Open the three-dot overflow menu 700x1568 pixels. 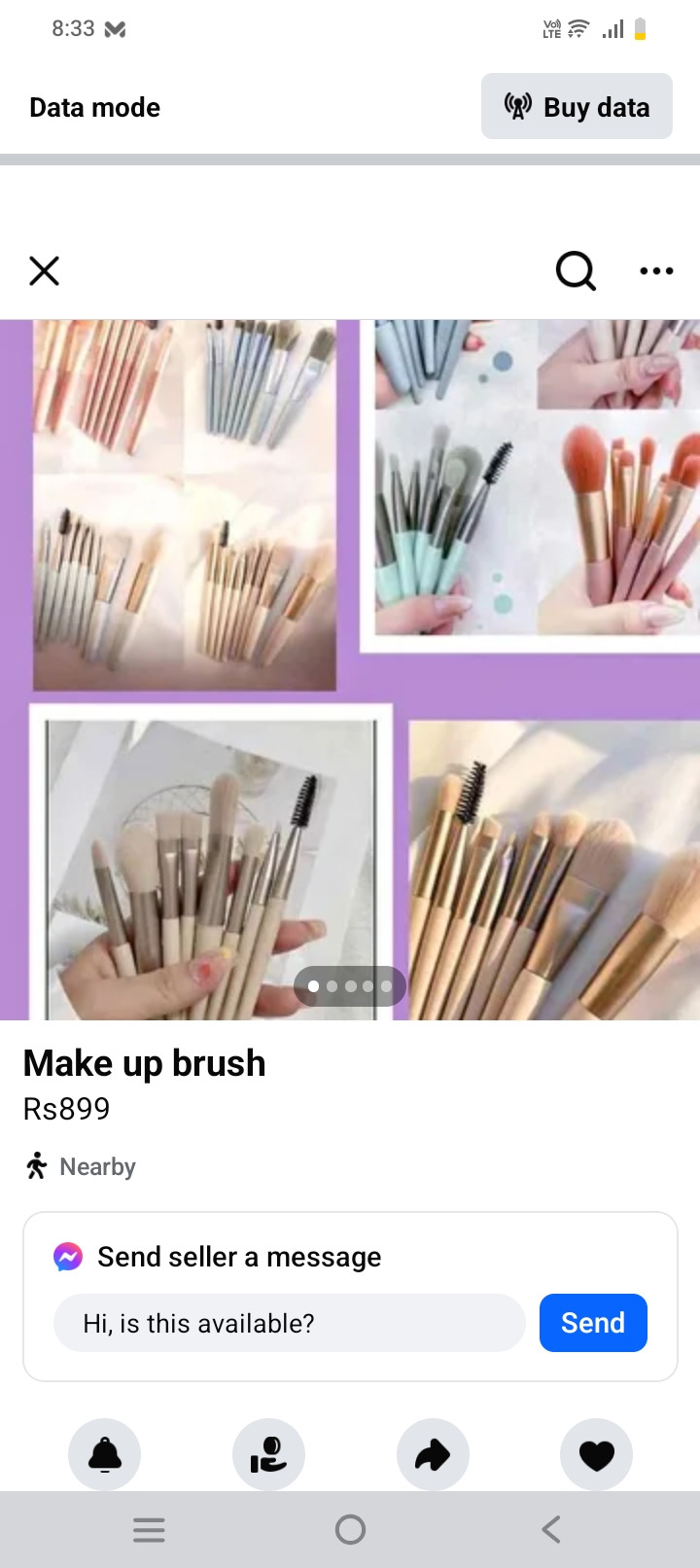(x=656, y=270)
